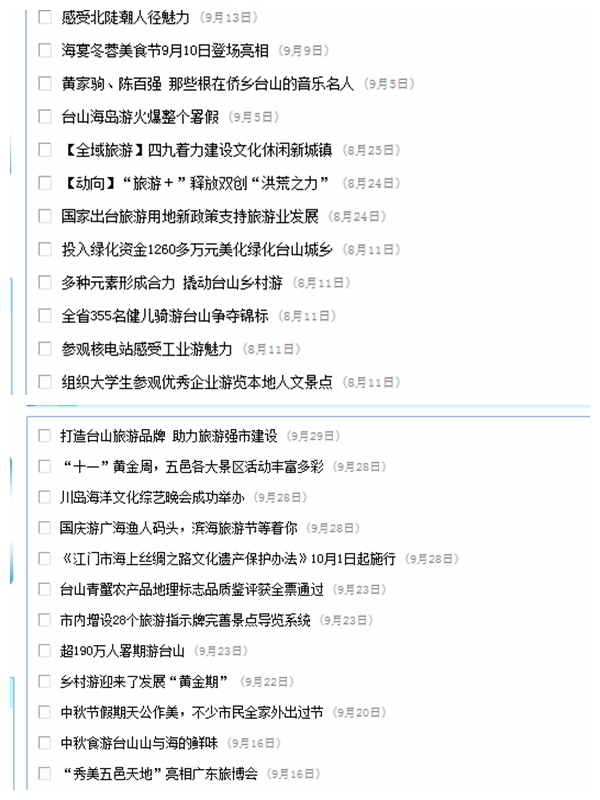This screenshot has width=600, height=800.
Task: Read 参观核电站感受工业游魅力
Action: pyautogui.click(x=146, y=349)
